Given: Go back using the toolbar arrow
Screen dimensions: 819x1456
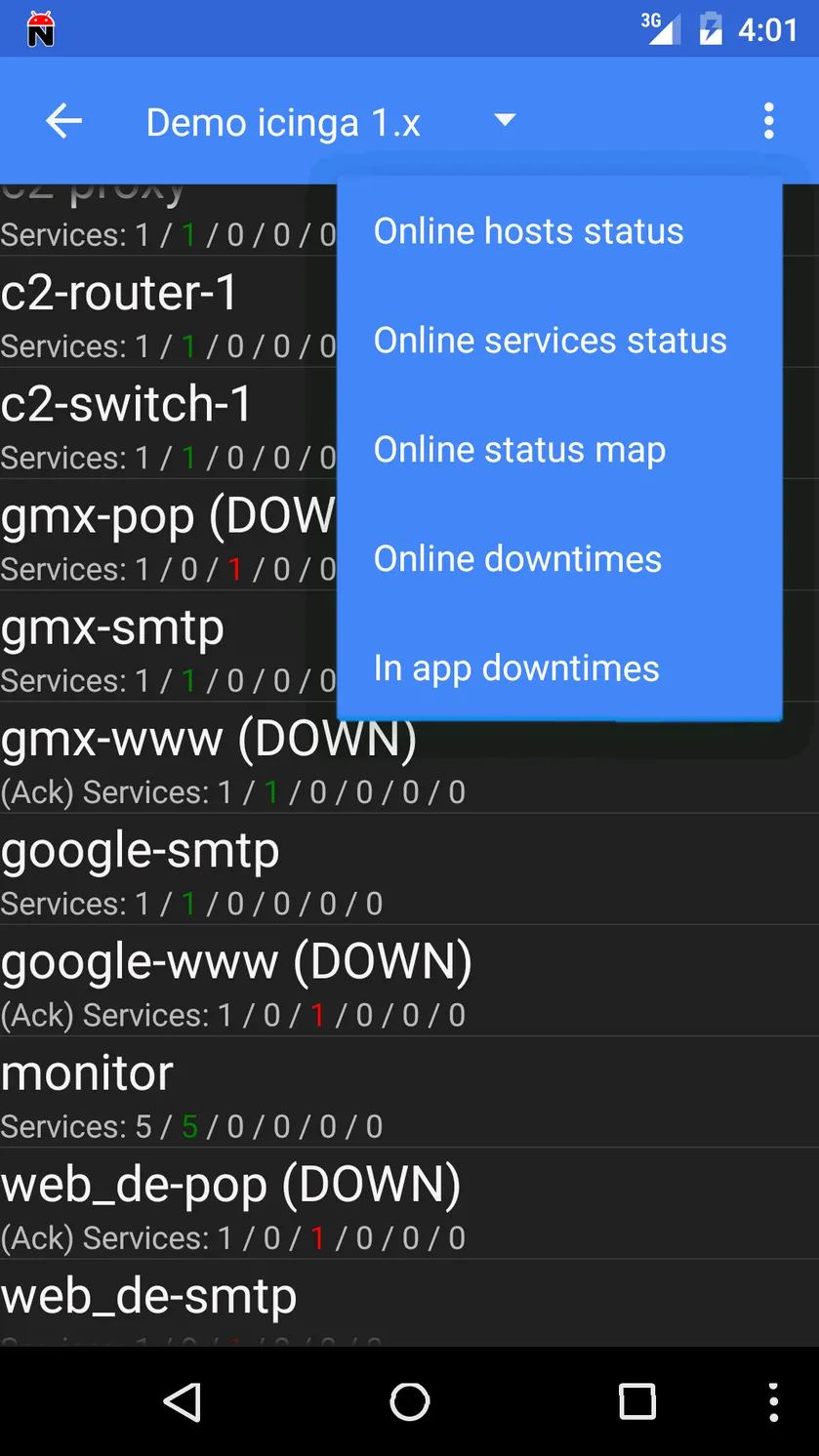Looking at the screenshot, I should click(x=64, y=121).
